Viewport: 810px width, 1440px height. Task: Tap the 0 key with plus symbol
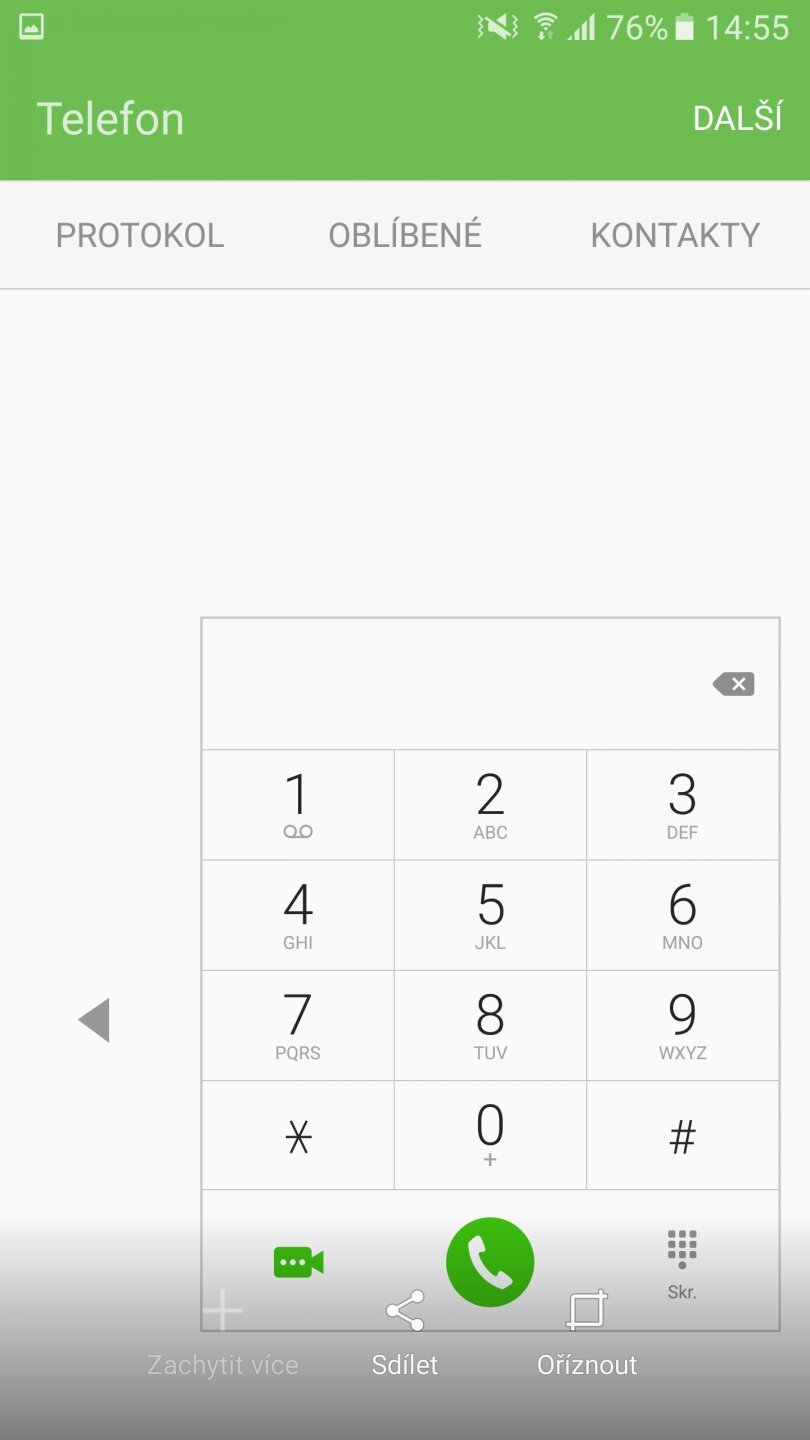[489, 1135]
